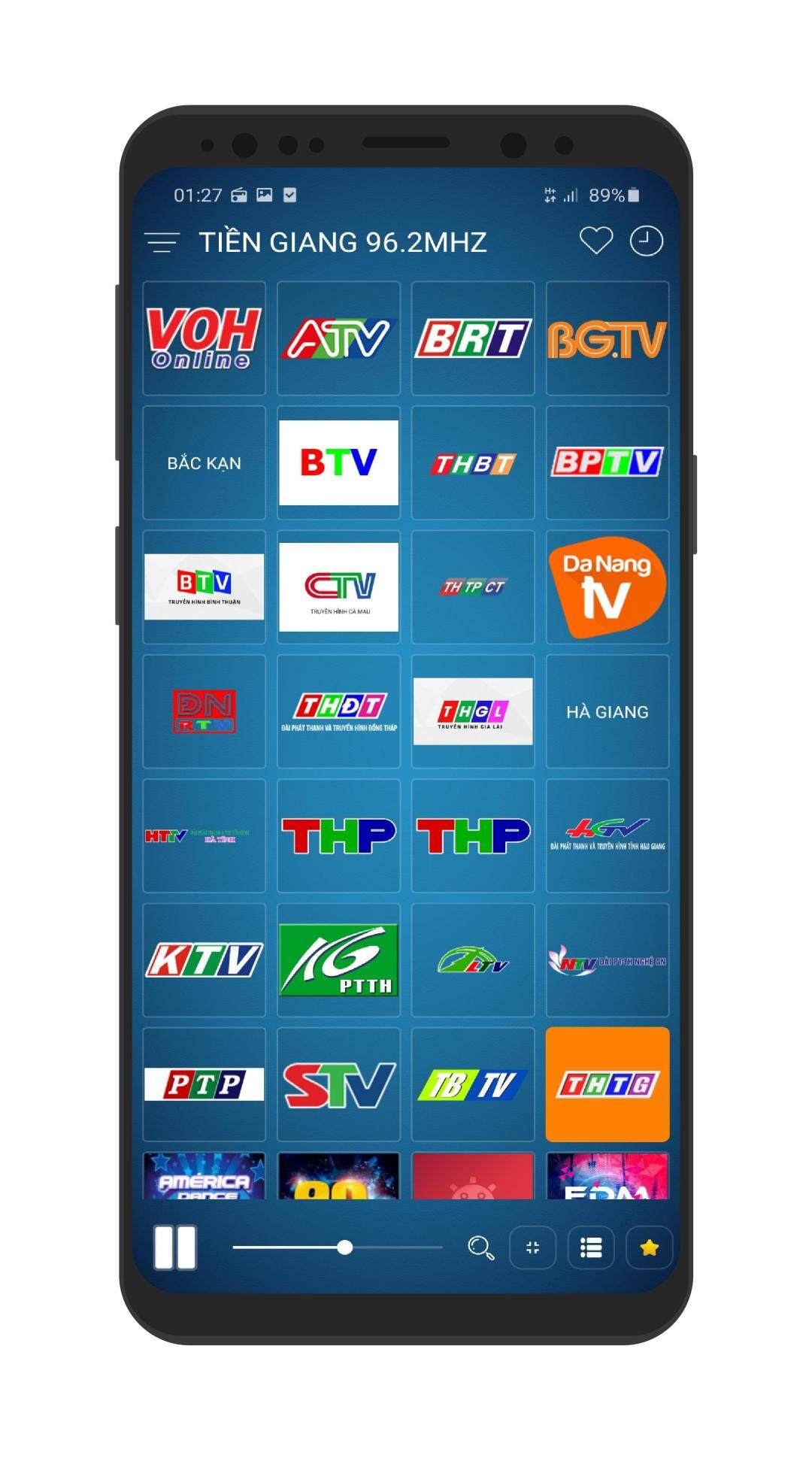Play the VOH Online station

point(204,338)
